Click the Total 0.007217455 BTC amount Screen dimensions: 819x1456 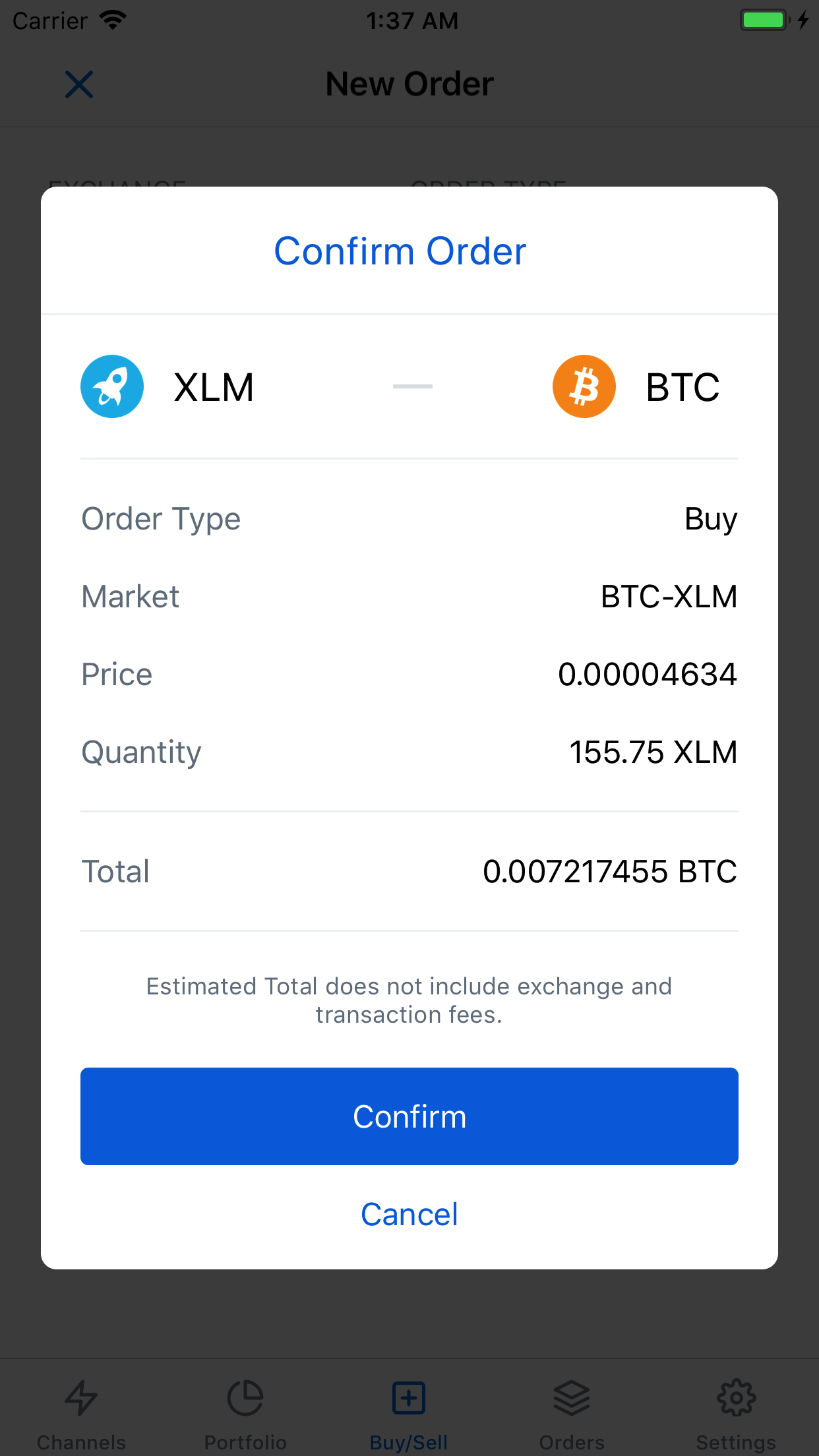(x=611, y=871)
